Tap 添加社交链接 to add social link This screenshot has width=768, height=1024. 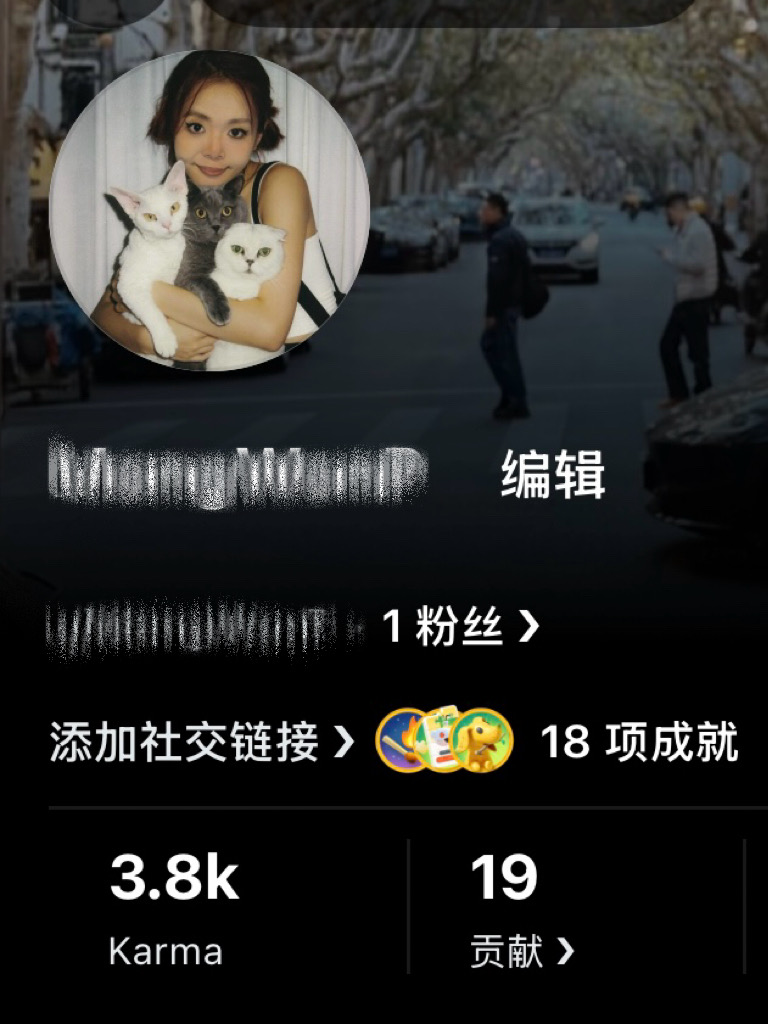(x=202, y=742)
